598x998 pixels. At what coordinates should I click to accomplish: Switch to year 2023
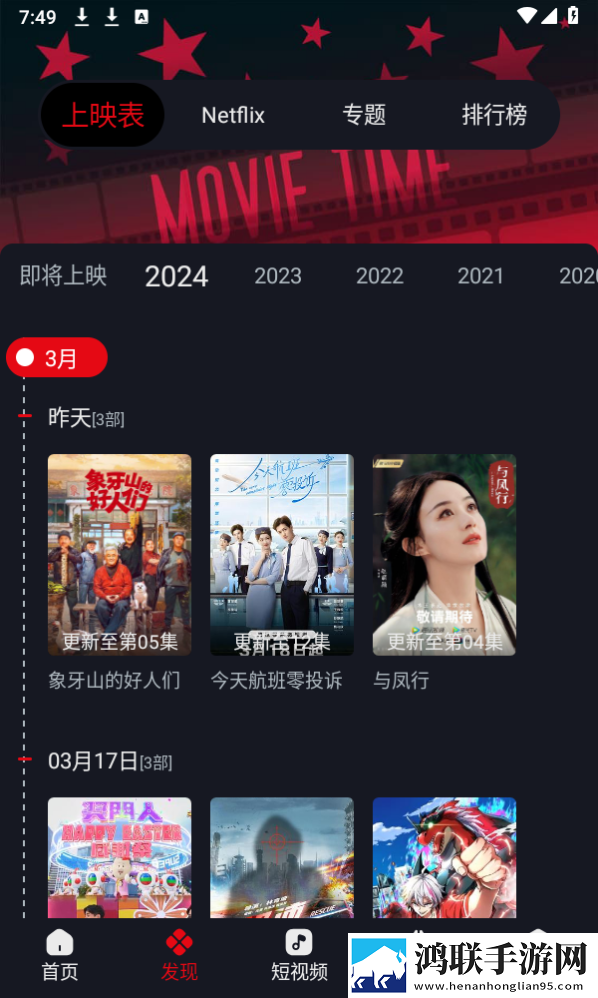(278, 276)
